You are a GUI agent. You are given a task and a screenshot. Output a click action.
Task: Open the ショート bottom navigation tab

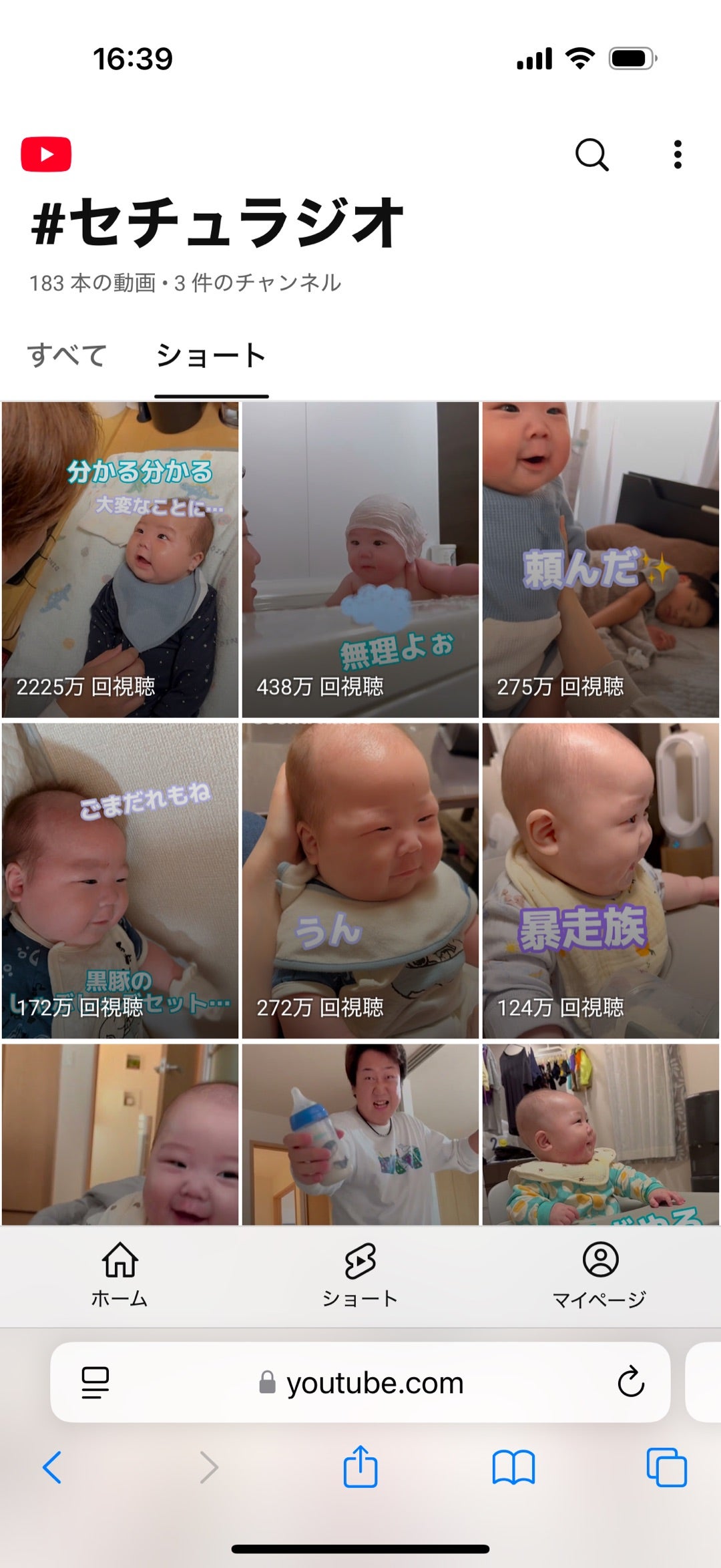(360, 1274)
